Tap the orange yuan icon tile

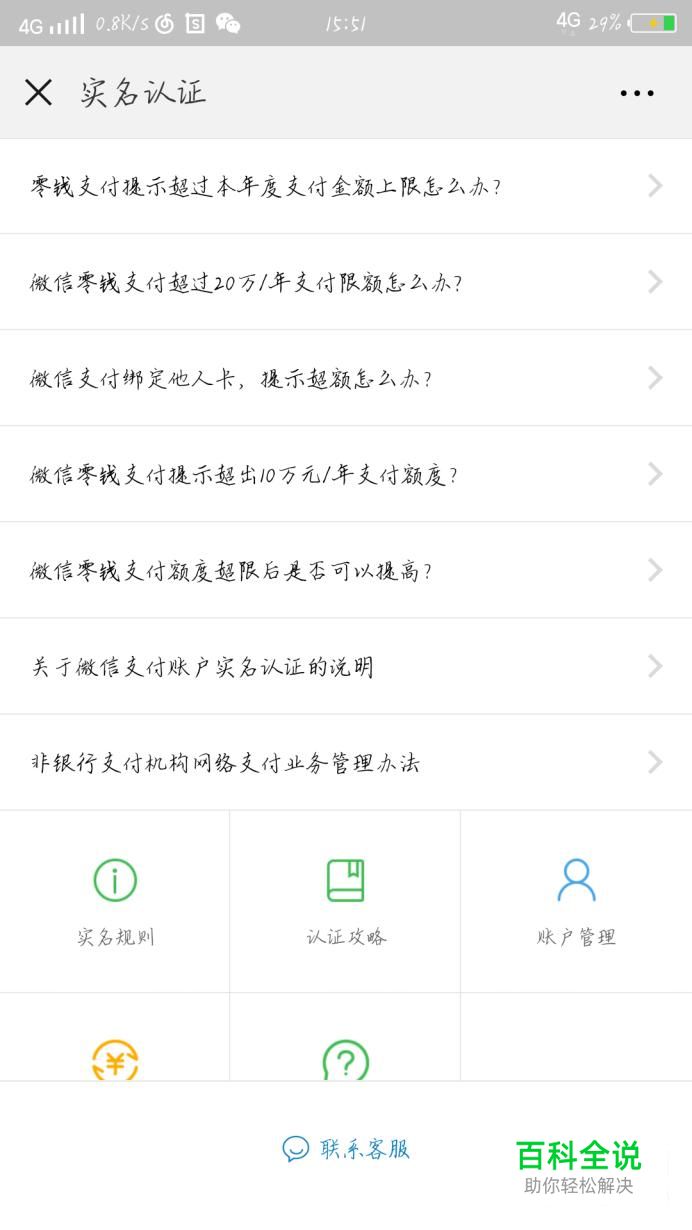click(x=115, y=1037)
